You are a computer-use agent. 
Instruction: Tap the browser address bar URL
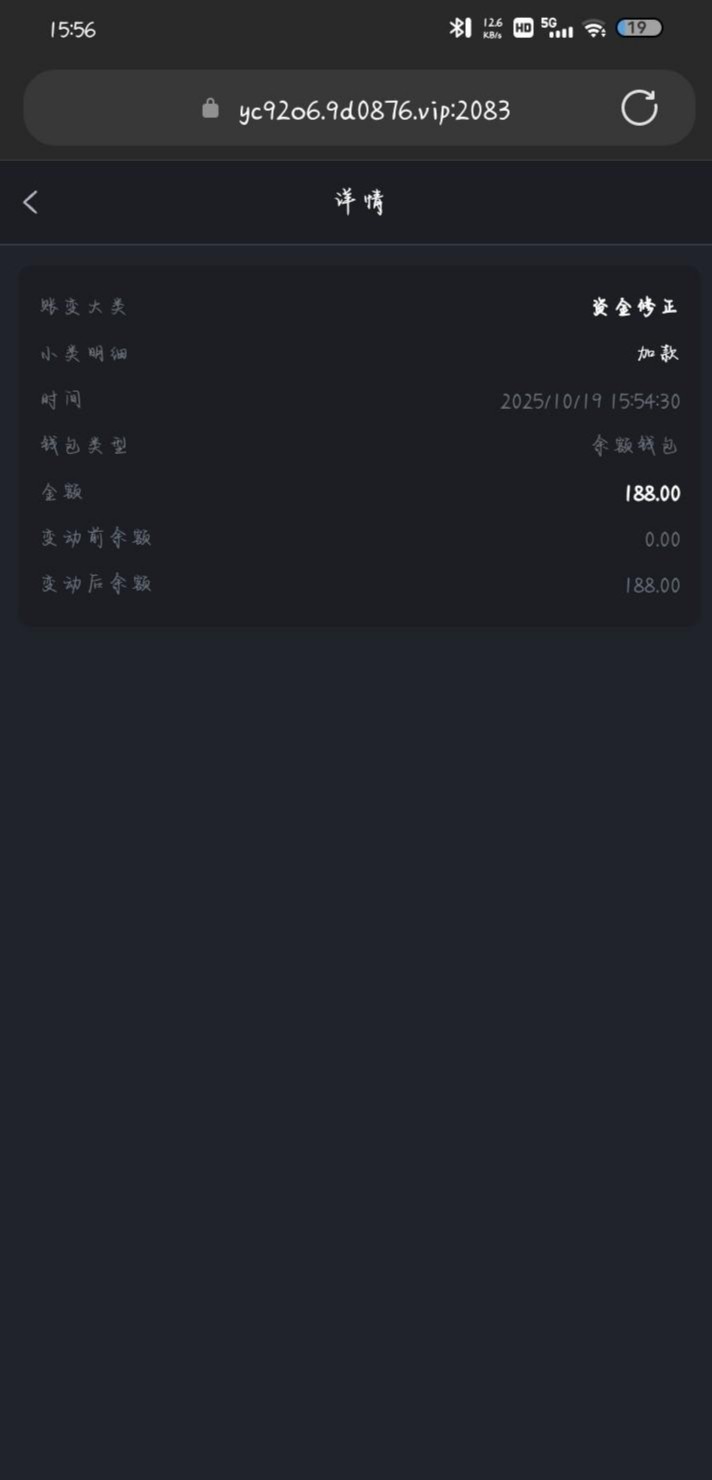click(373, 110)
